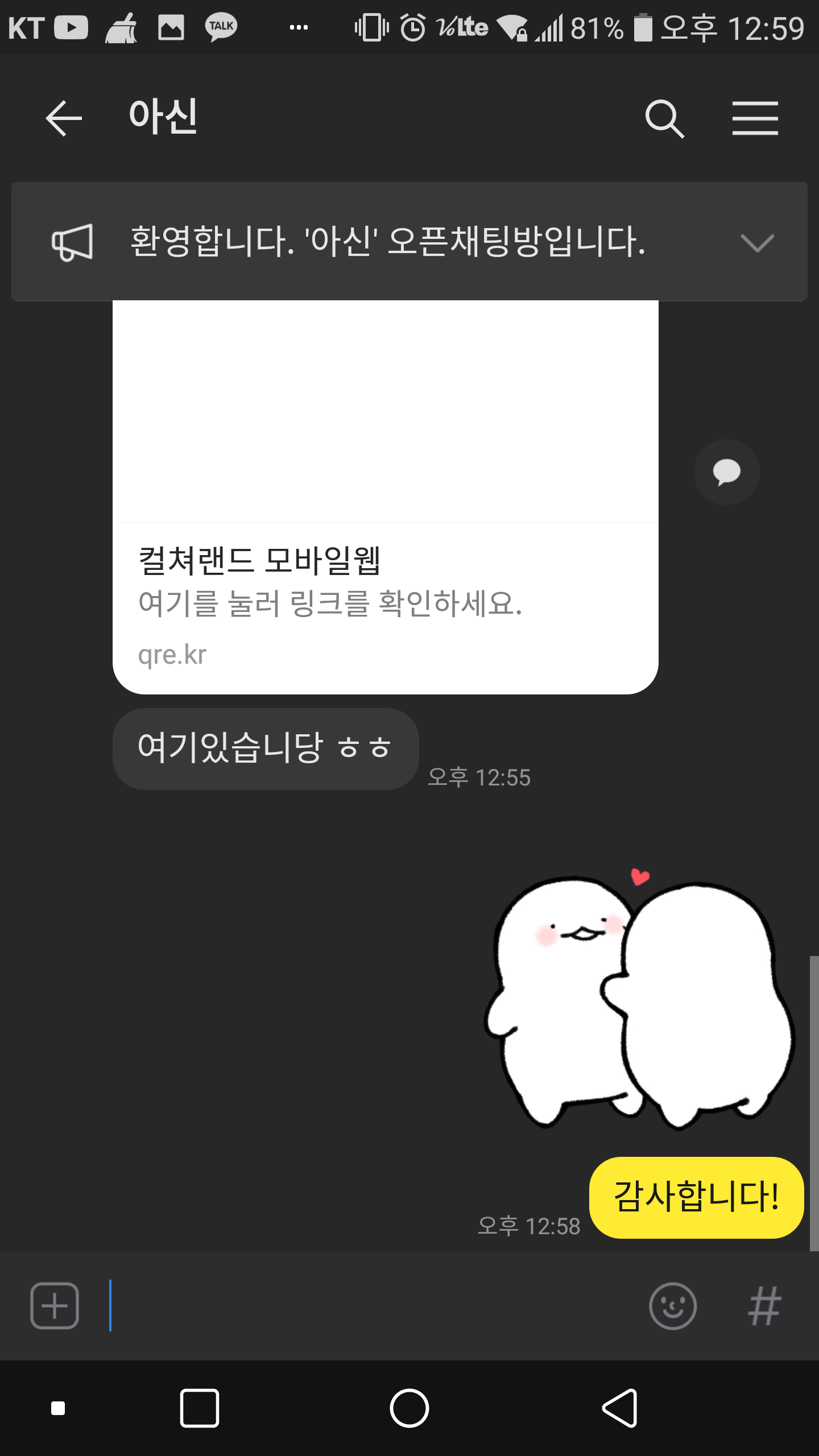Image resolution: width=819 pixels, height=1456 pixels.
Task: Show recent apps
Action: [x=200, y=1408]
